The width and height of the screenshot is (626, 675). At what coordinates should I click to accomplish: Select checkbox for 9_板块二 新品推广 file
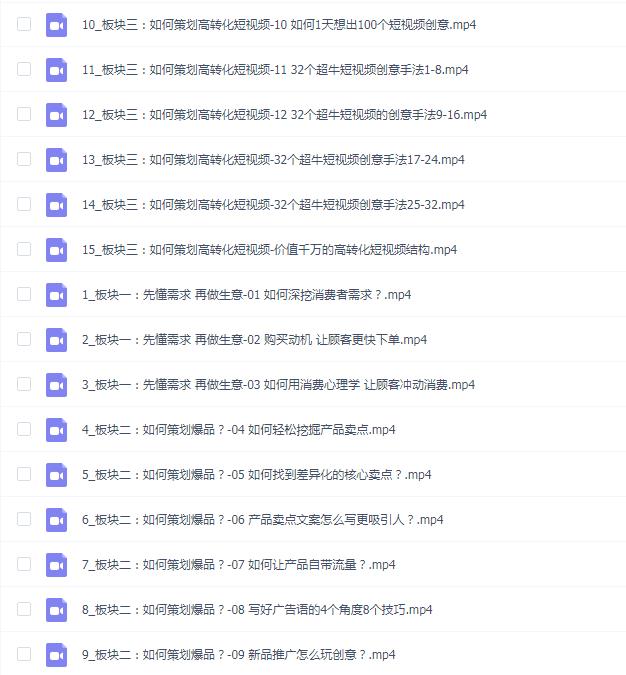coord(24,654)
